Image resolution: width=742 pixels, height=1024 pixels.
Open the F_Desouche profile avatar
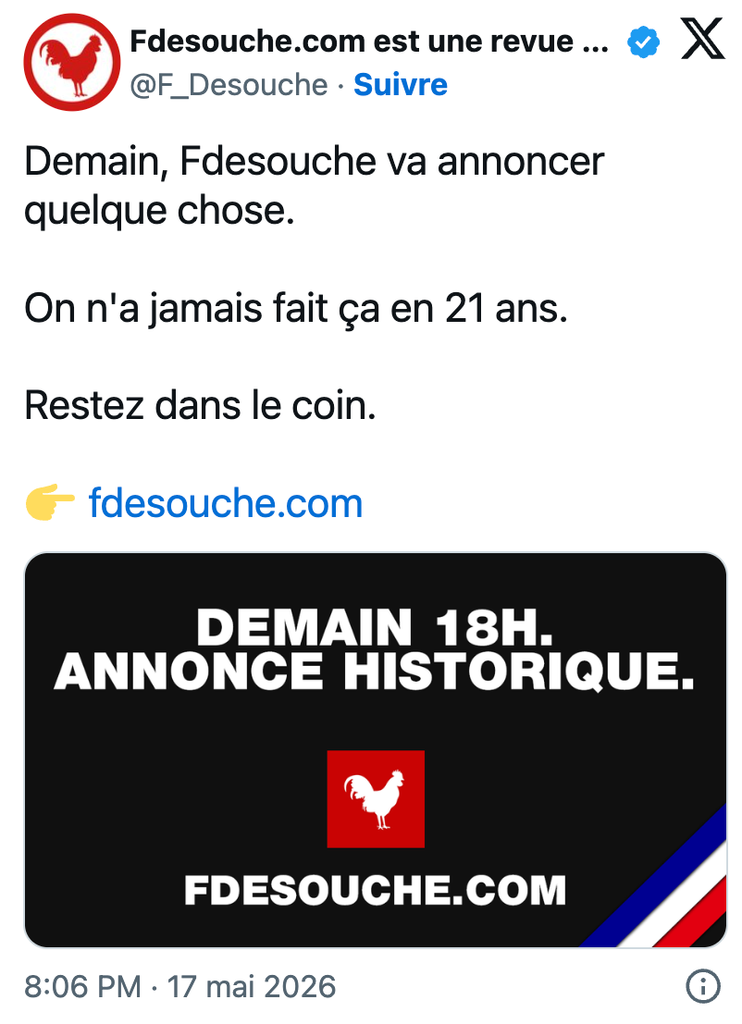72,63
